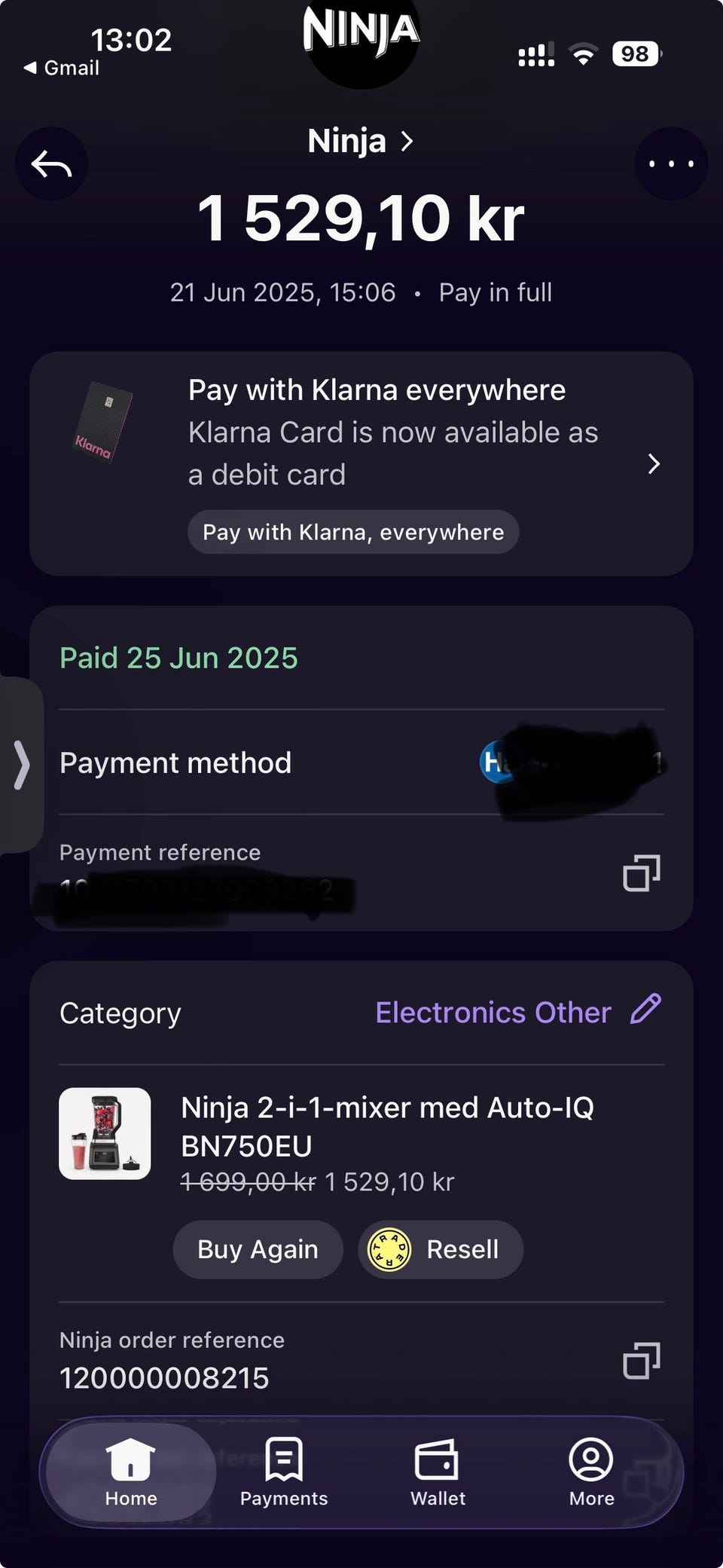Resell the Ninja mixer
Viewport: 723px width, 1568px height.
[x=441, y=1249]
